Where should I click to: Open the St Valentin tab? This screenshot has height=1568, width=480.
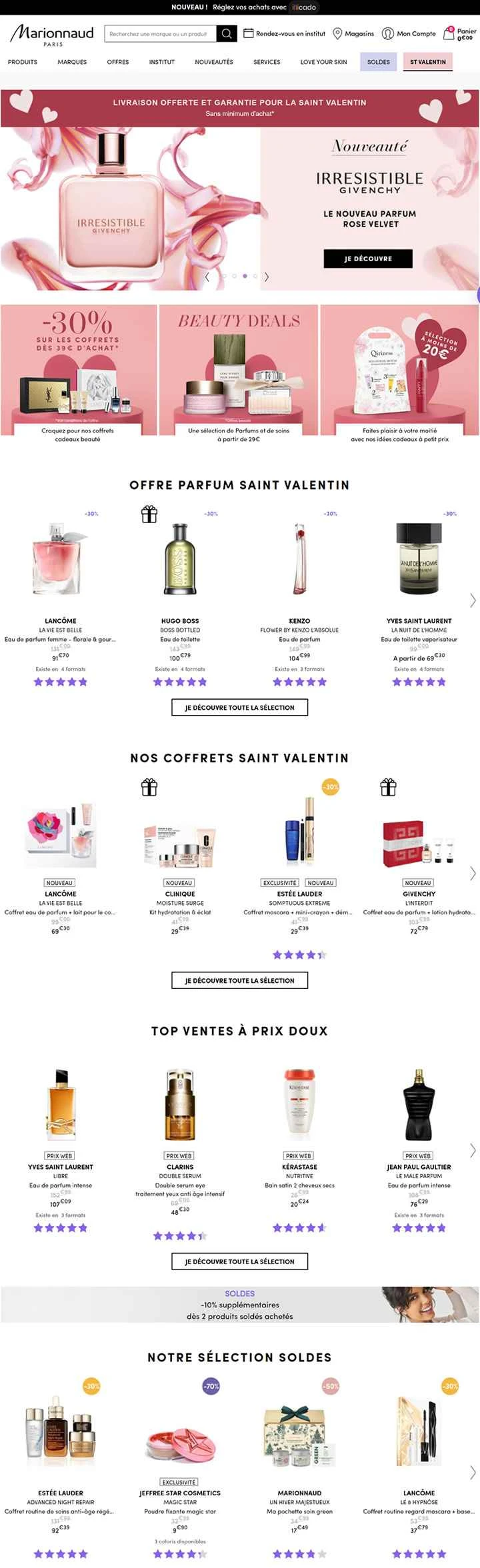427,62
